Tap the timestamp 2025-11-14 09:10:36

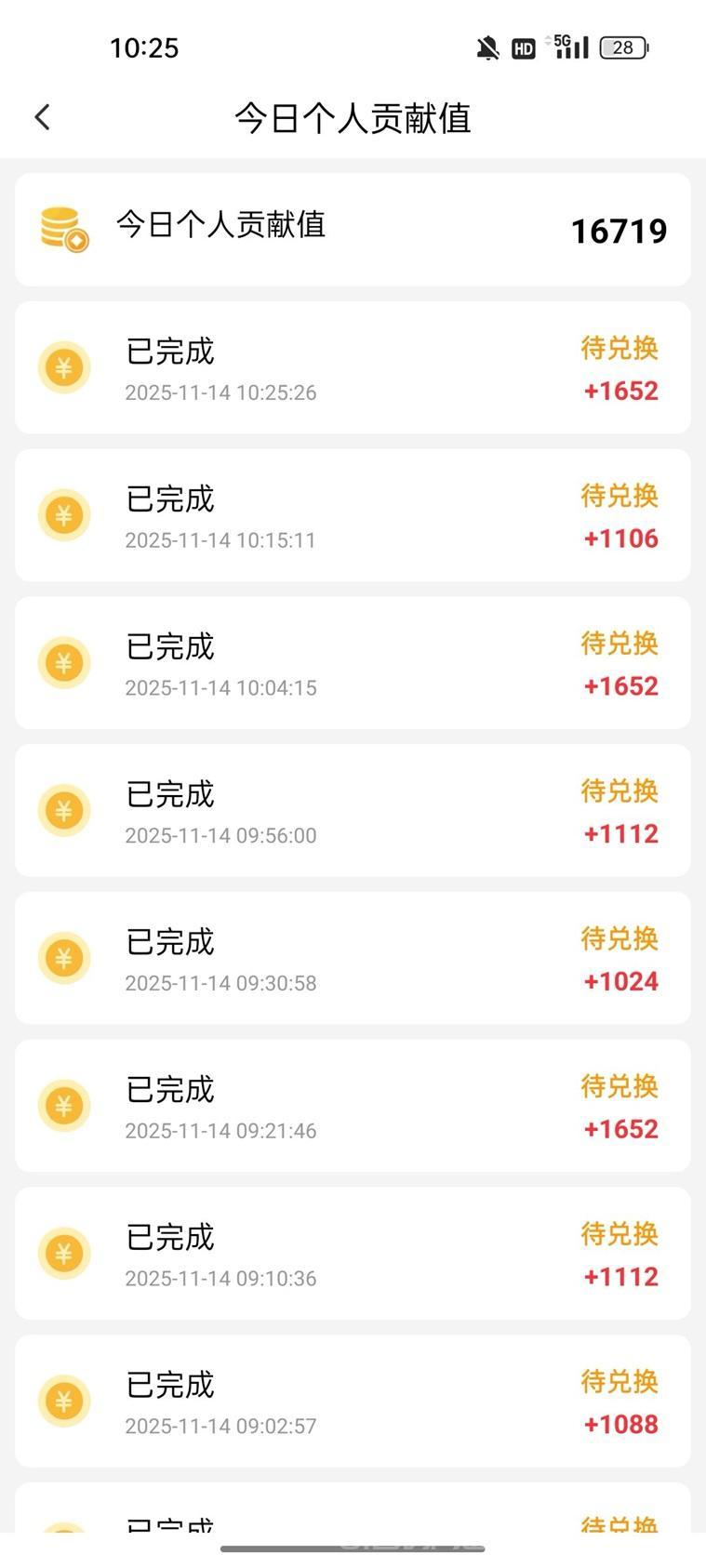point(221,1278)
